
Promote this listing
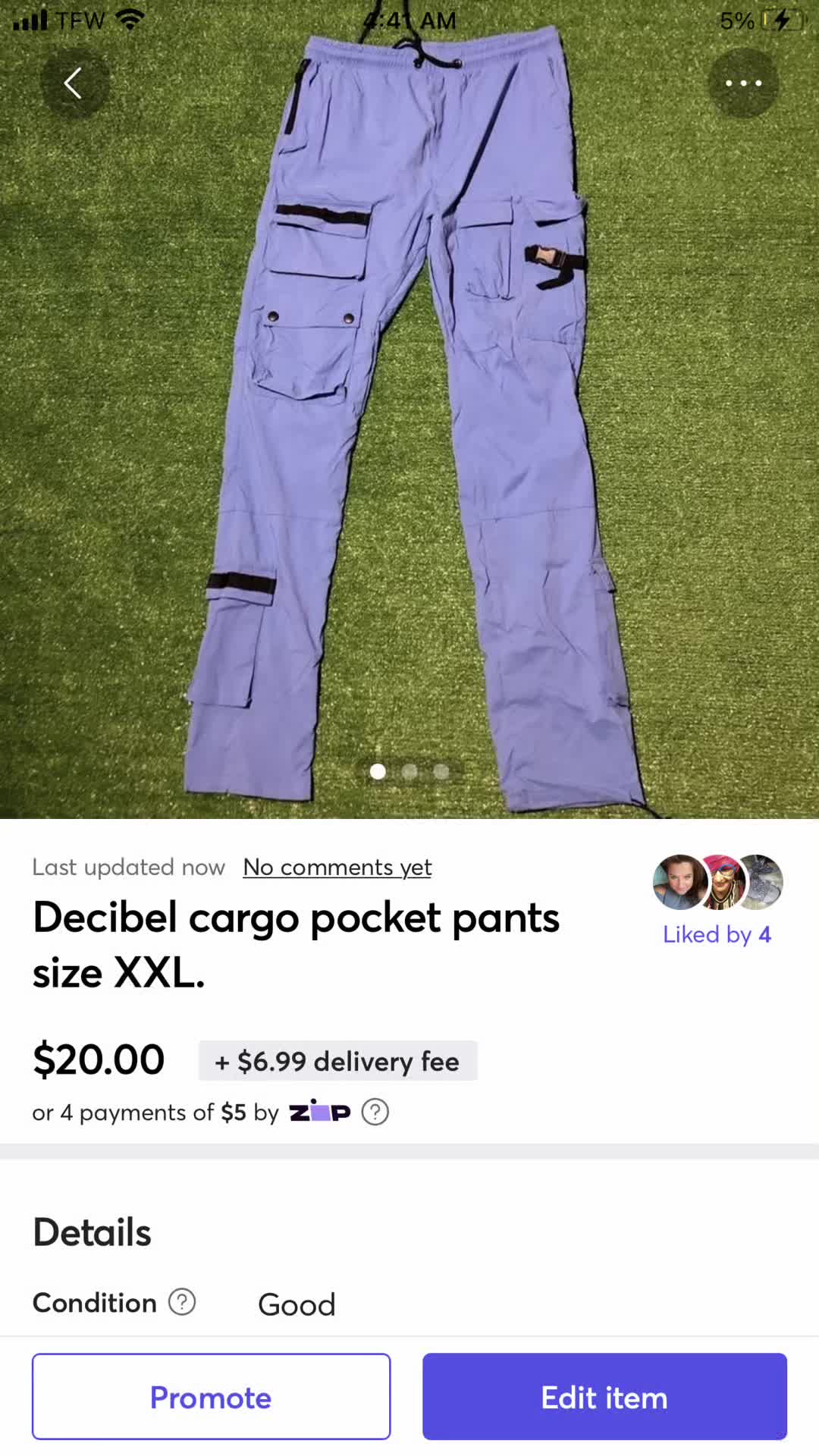click(x=211, y=1397)
